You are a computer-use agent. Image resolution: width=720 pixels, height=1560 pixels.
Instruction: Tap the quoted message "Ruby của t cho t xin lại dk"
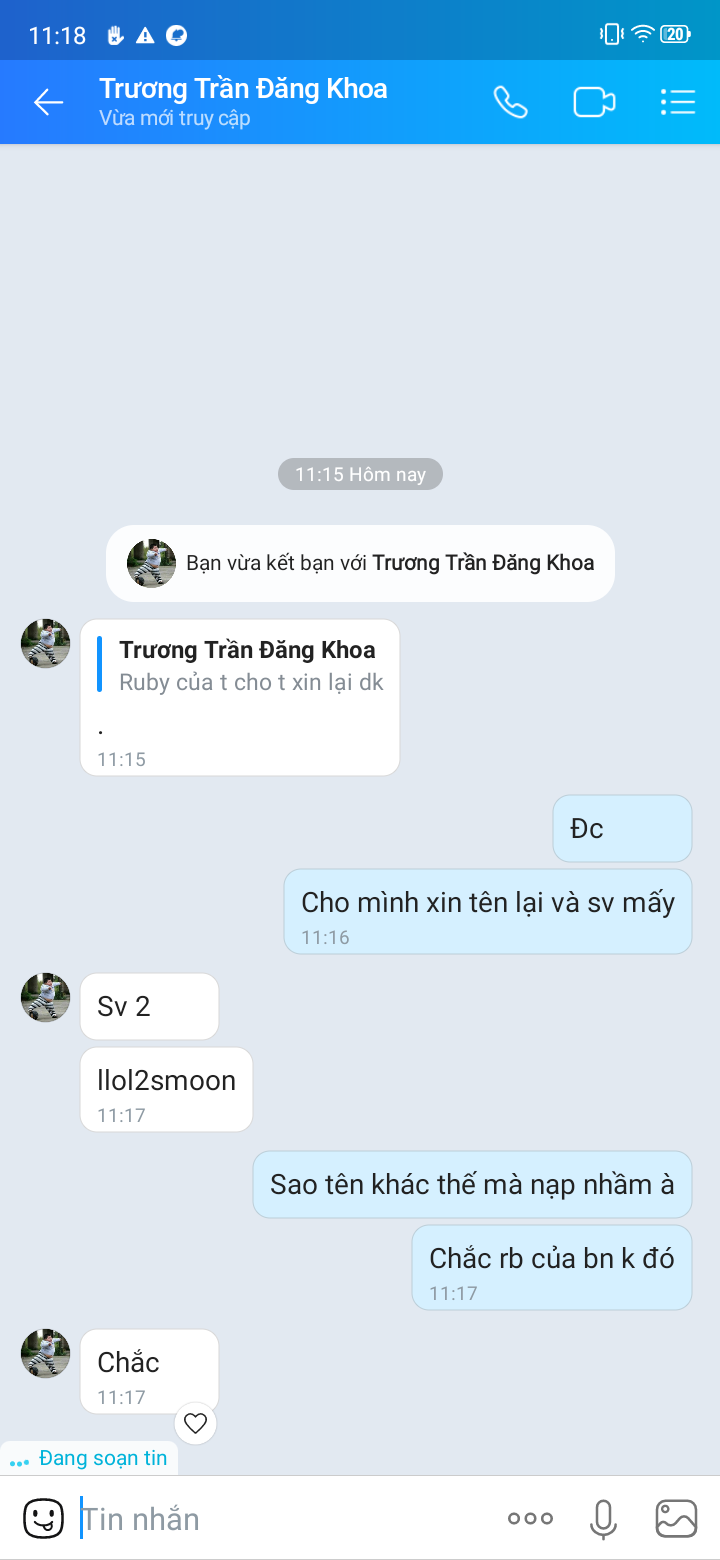pos(248,667)
